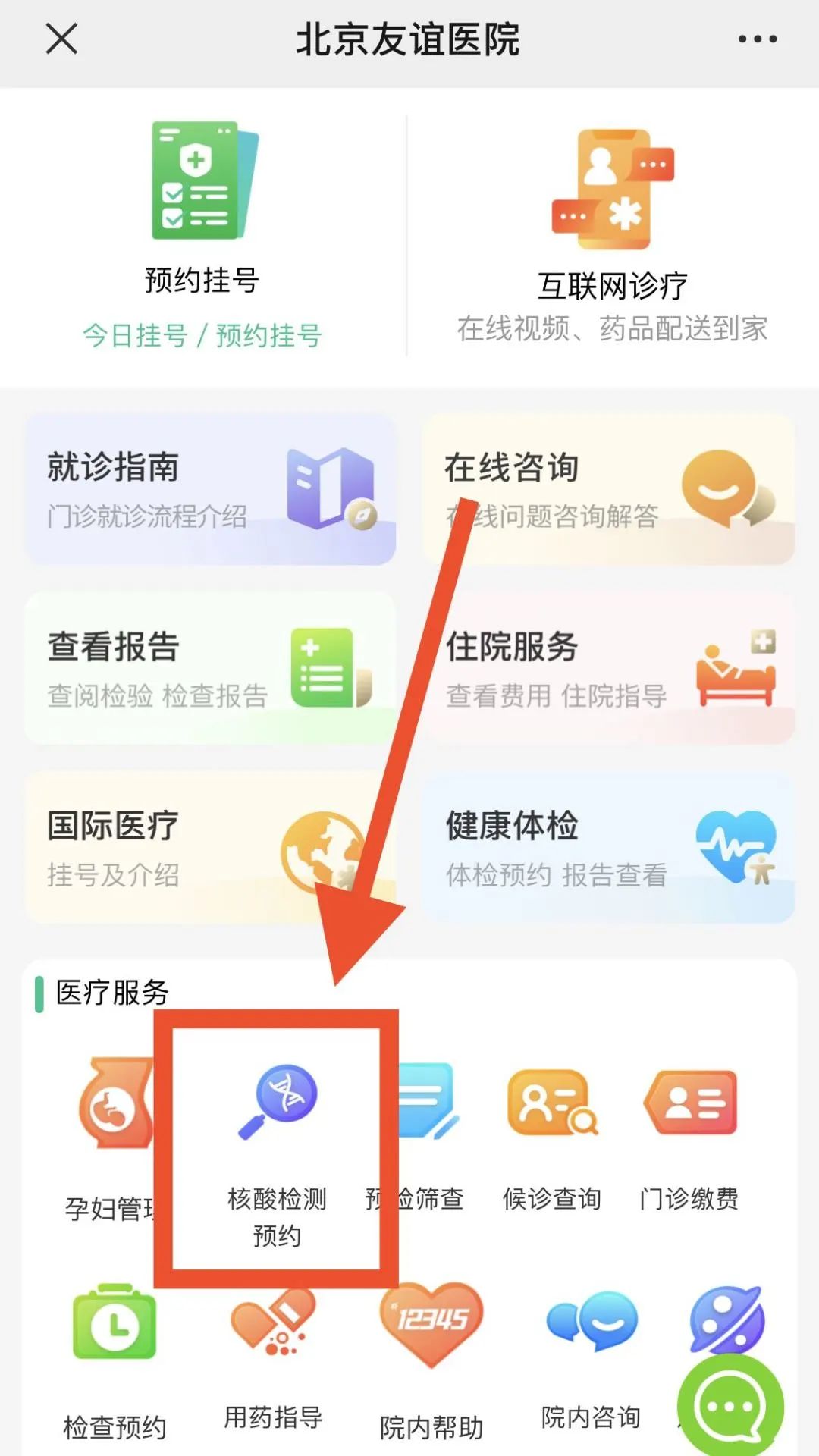The height and width of the screenshot is (1456, 819).
Task: Open 检查预约 exam appointment
Action: pyautogui.click(x=115, y=1357)
